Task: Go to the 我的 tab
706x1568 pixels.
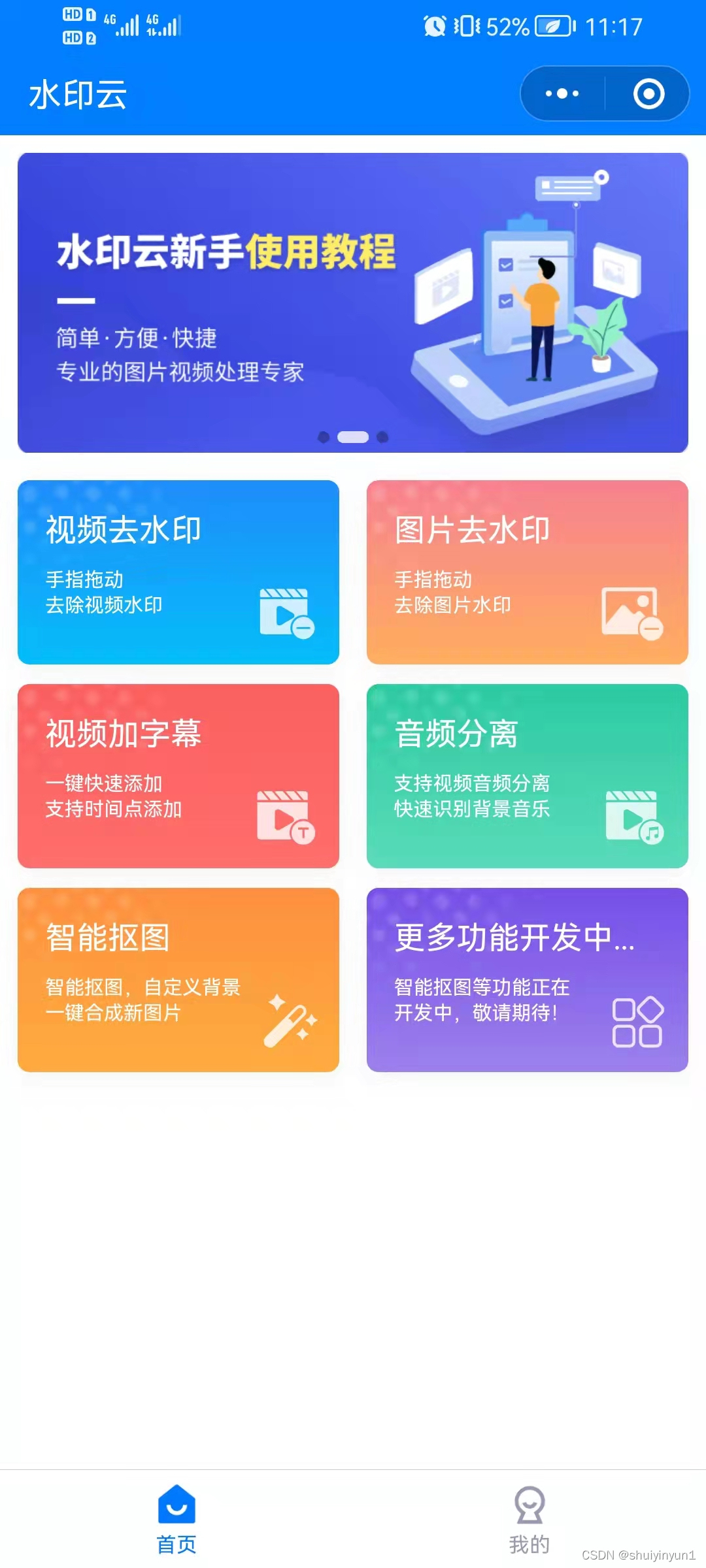Action: 529,1520
